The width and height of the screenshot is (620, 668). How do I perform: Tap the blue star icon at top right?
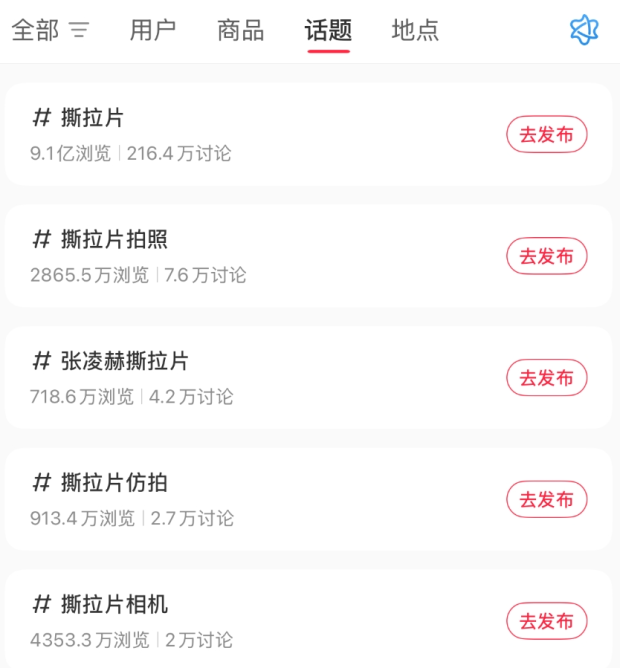(584, 30)
